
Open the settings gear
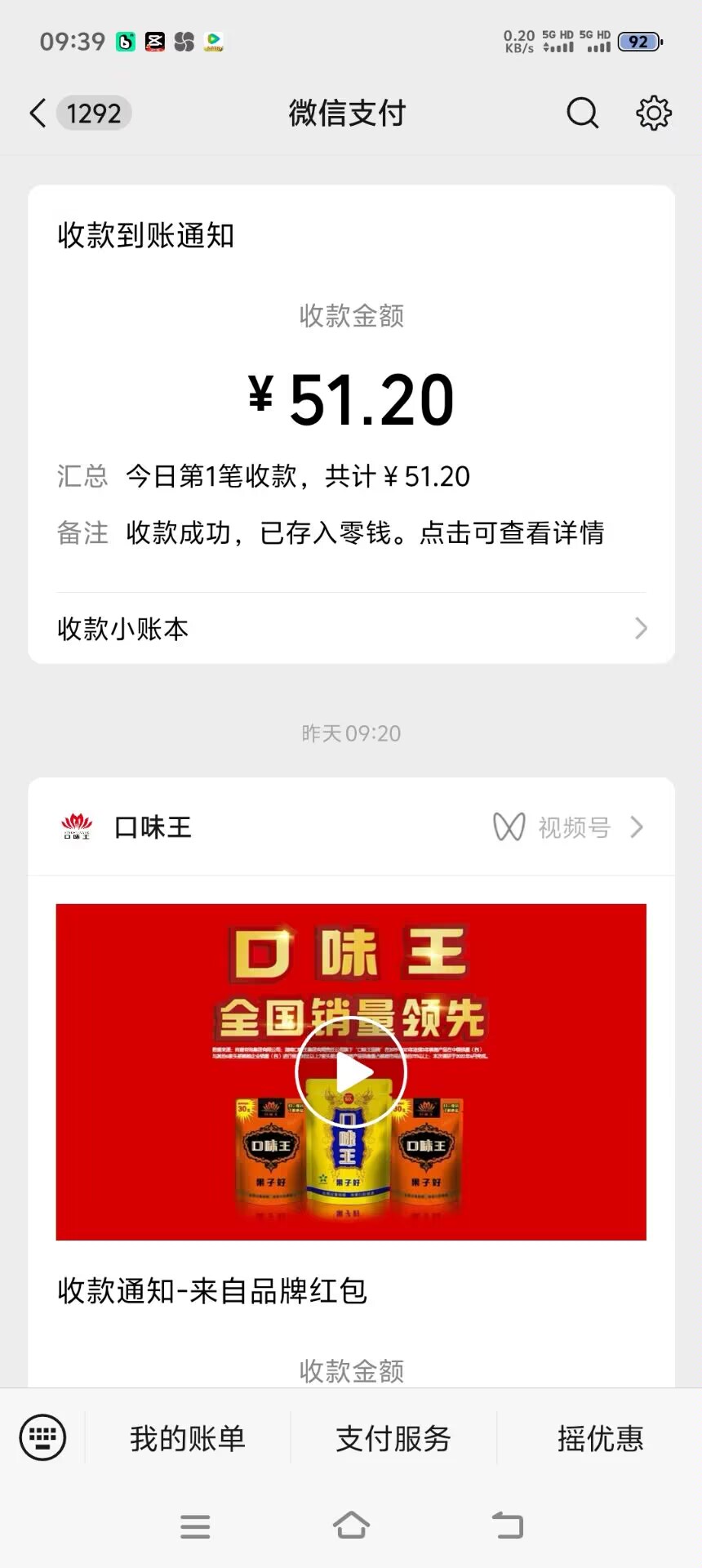tap(653, 113)
